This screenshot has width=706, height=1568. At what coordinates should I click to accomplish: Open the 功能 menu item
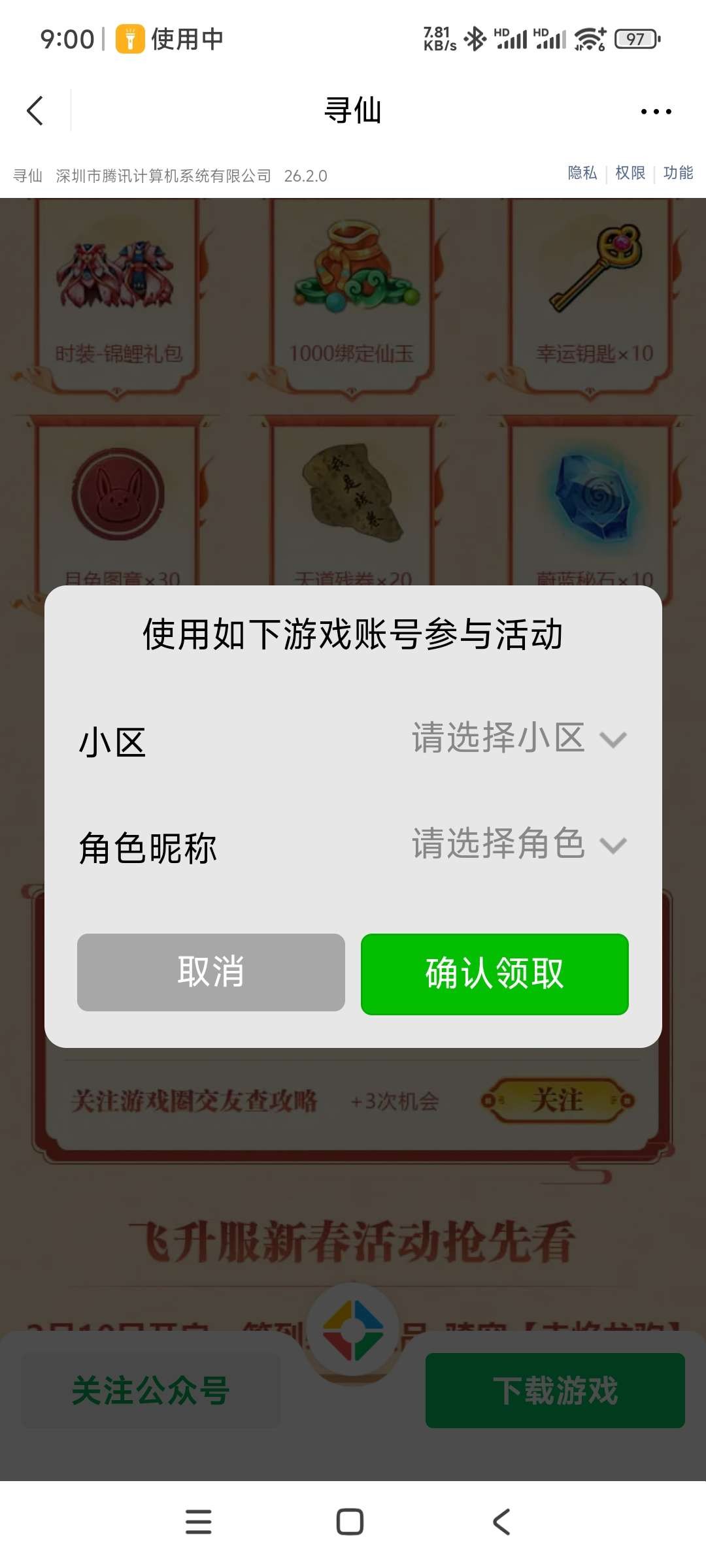point(677,173)
